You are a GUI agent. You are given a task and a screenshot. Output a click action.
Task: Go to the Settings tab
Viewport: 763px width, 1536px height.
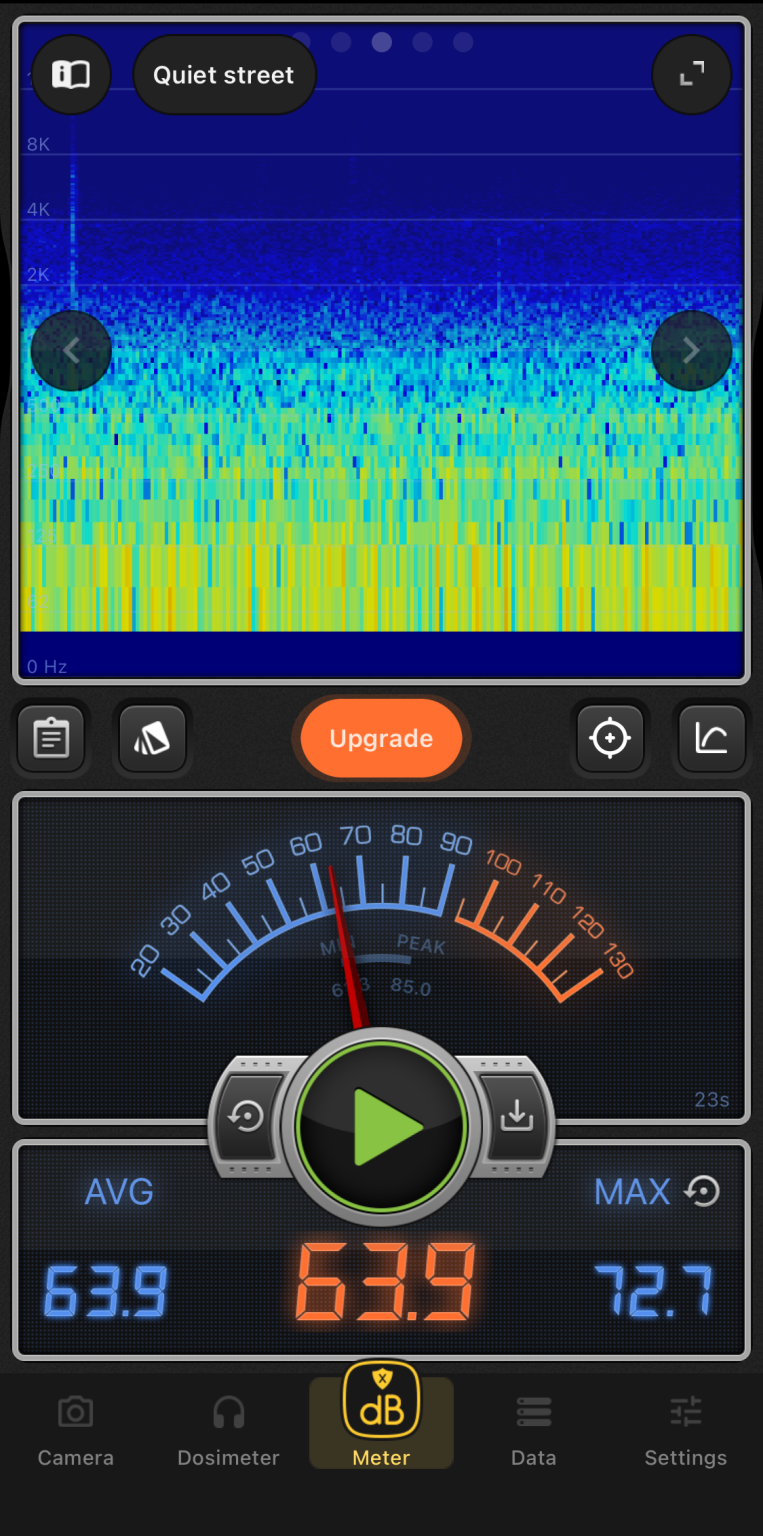pos(685,1430)
